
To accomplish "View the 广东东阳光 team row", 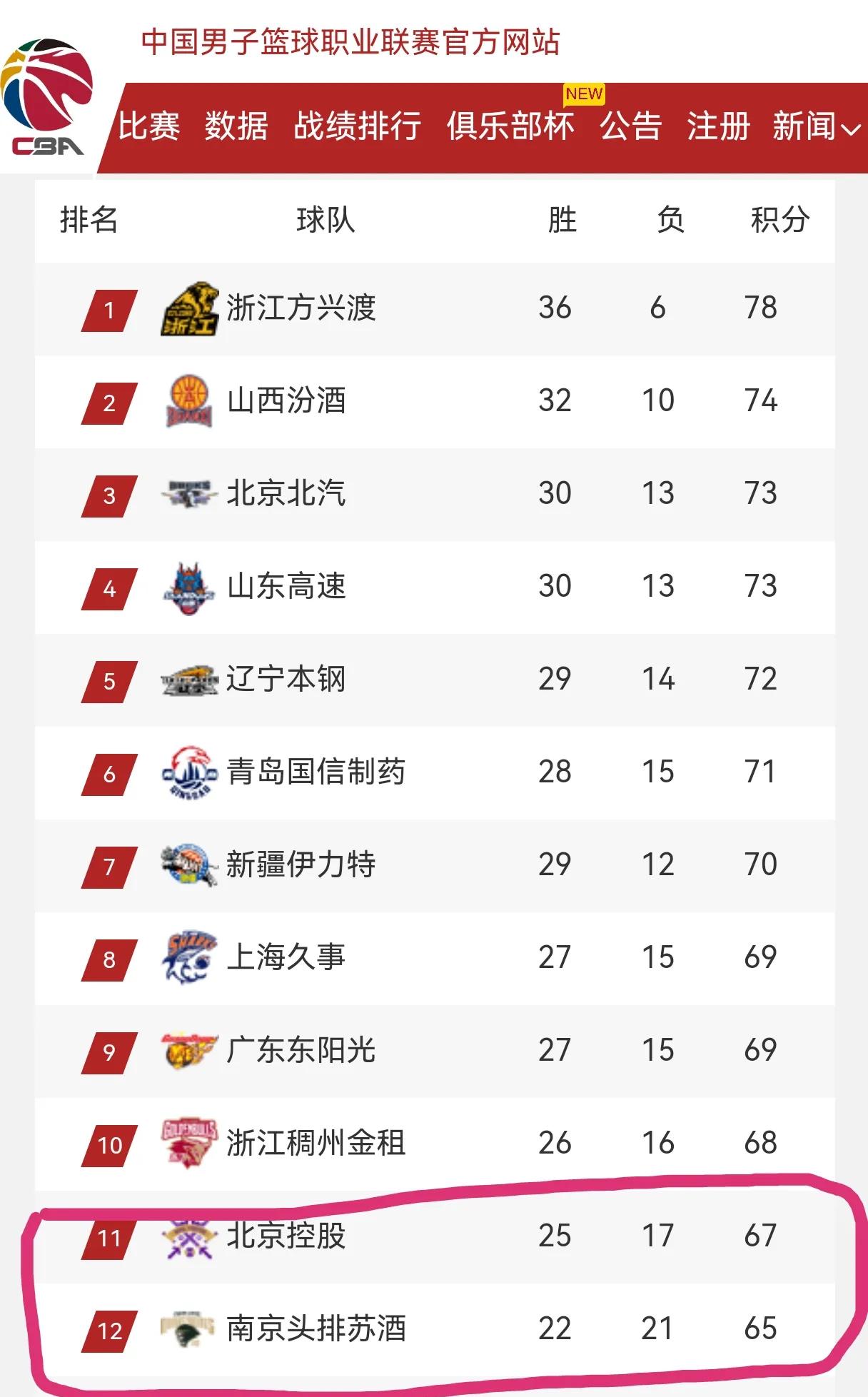I will click(x=301, y=1051).
